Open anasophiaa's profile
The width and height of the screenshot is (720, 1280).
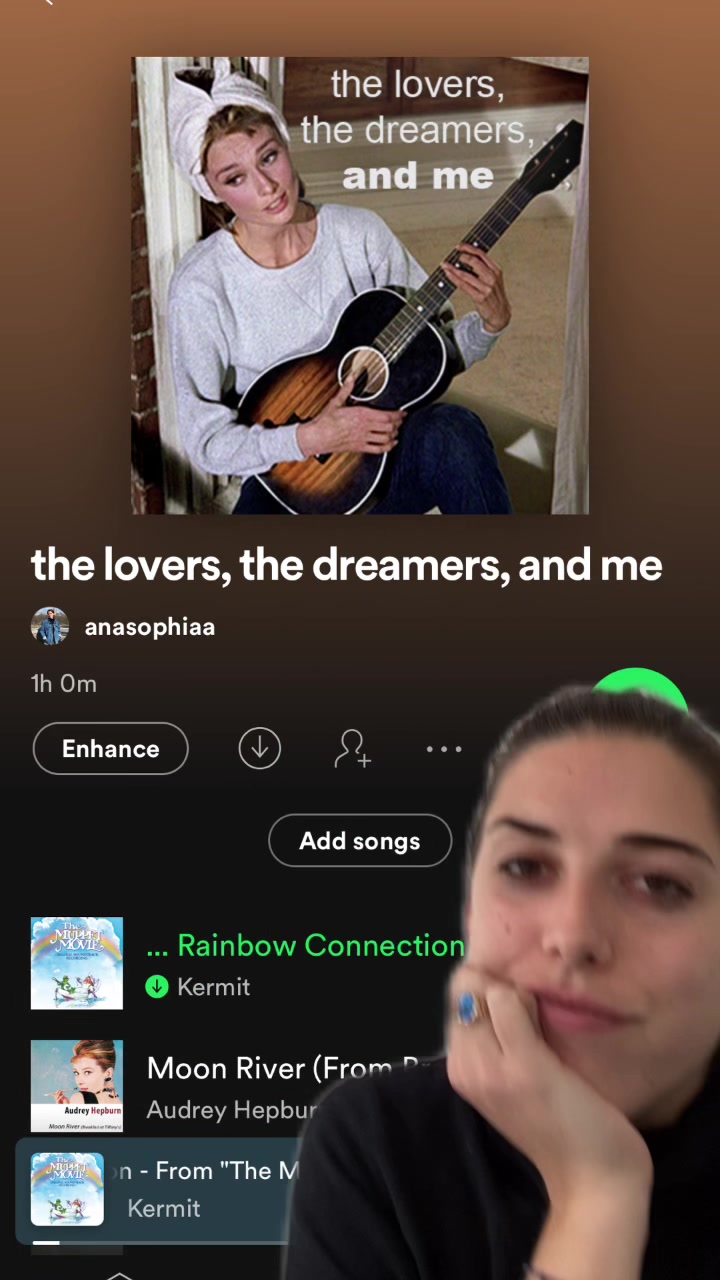point(148,627)
